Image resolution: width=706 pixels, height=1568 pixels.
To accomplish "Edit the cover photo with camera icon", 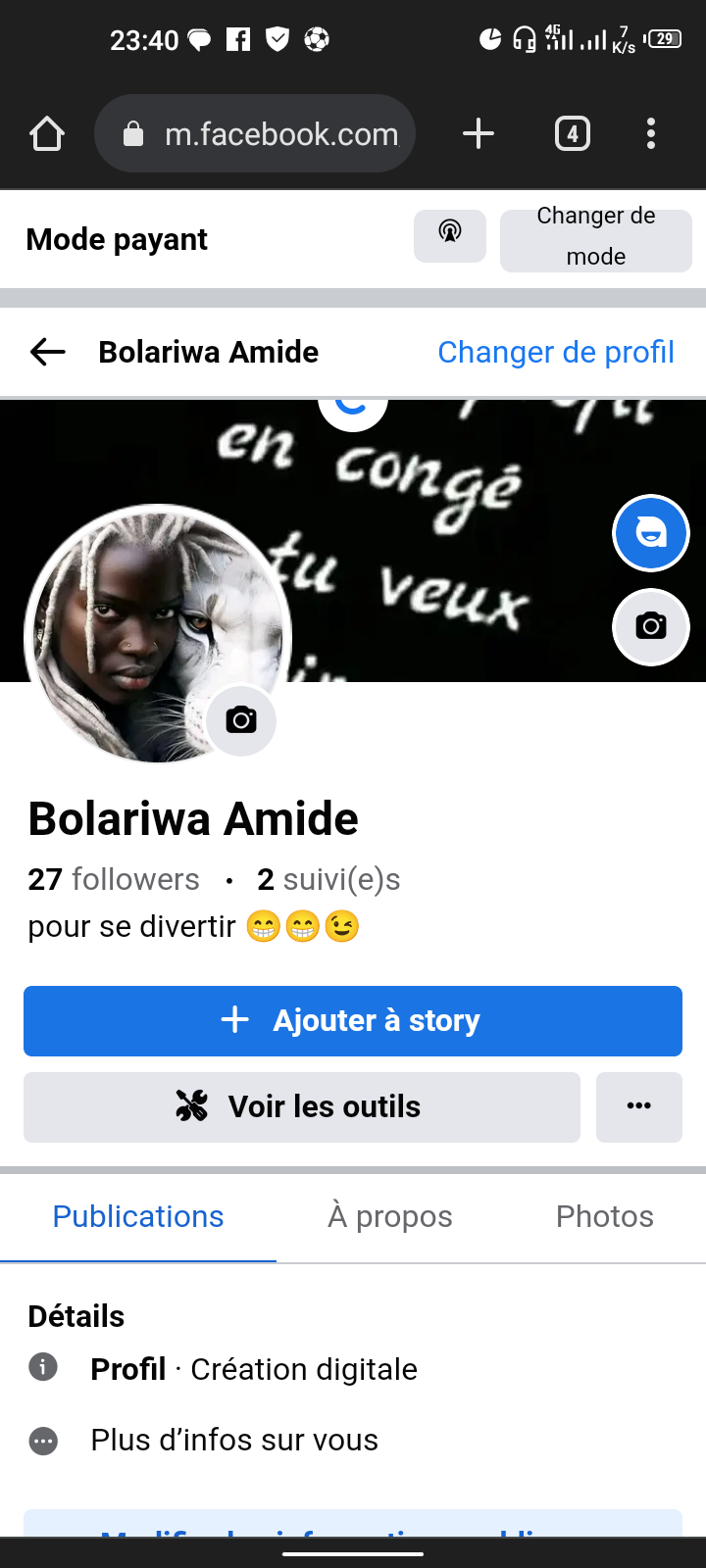I will point(651,626).
